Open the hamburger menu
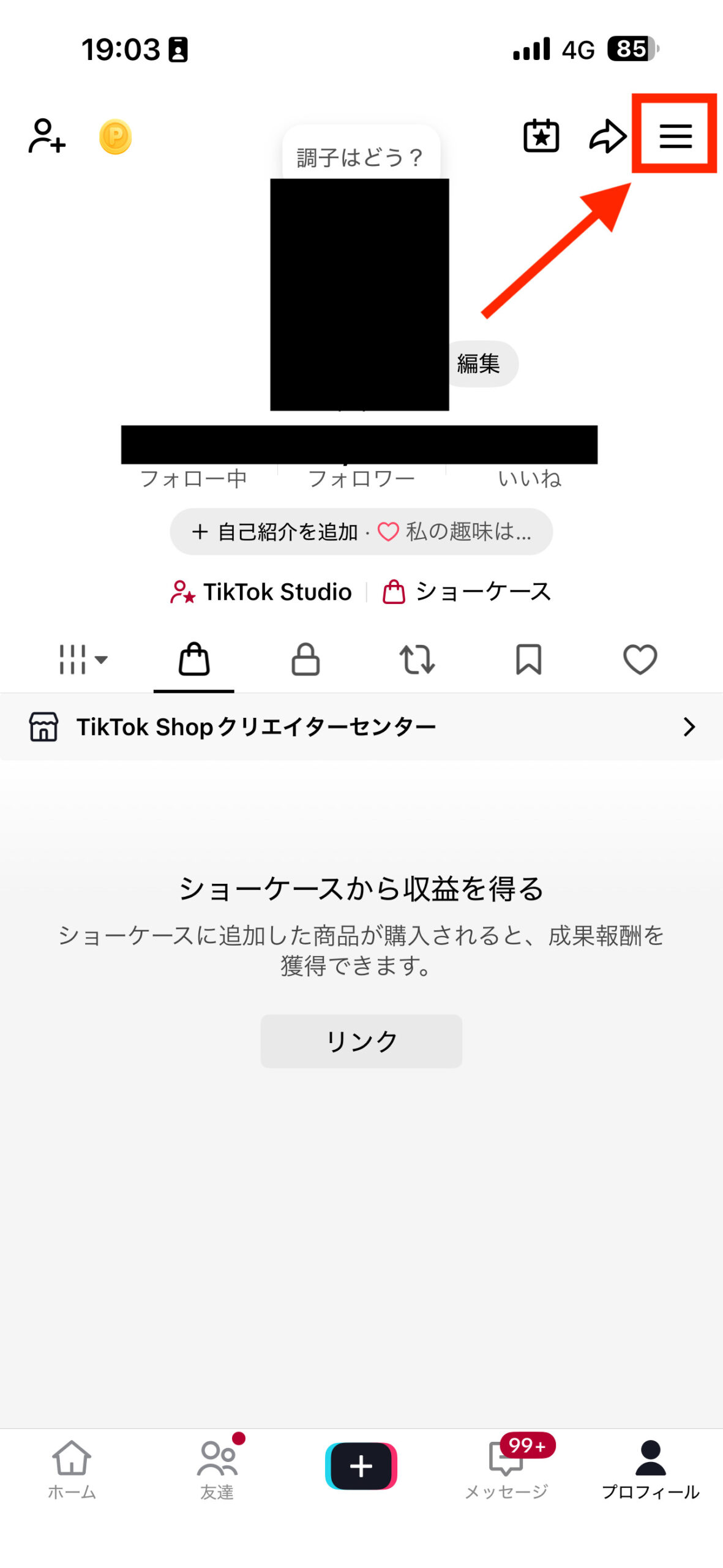The image size is (723, 1568). 676,136
